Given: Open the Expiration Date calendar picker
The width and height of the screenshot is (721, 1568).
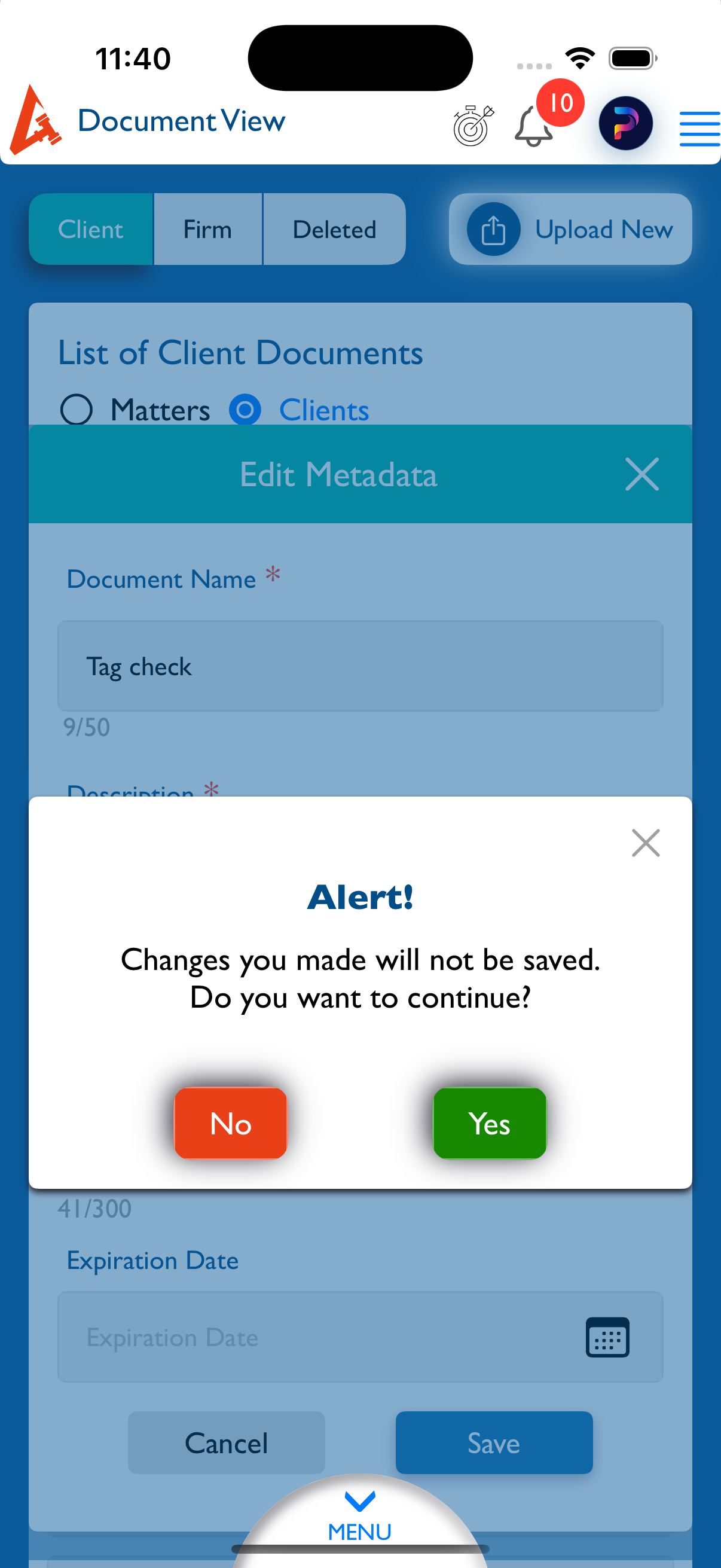Looking at the screenshot, I should coord(607,1337).
